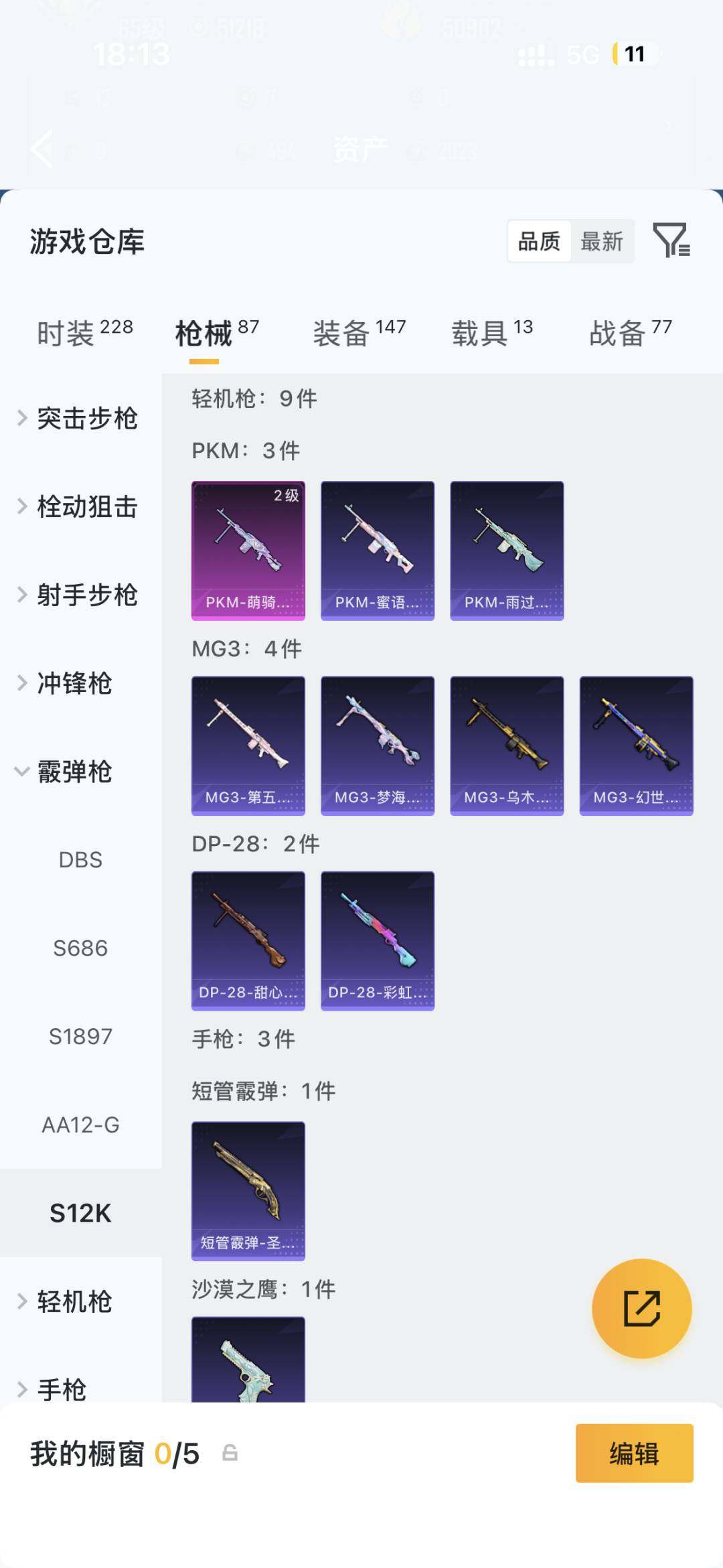The image size is (723, 1568).
Task: Open the filter options icon
Action: (x=671, y=242)
